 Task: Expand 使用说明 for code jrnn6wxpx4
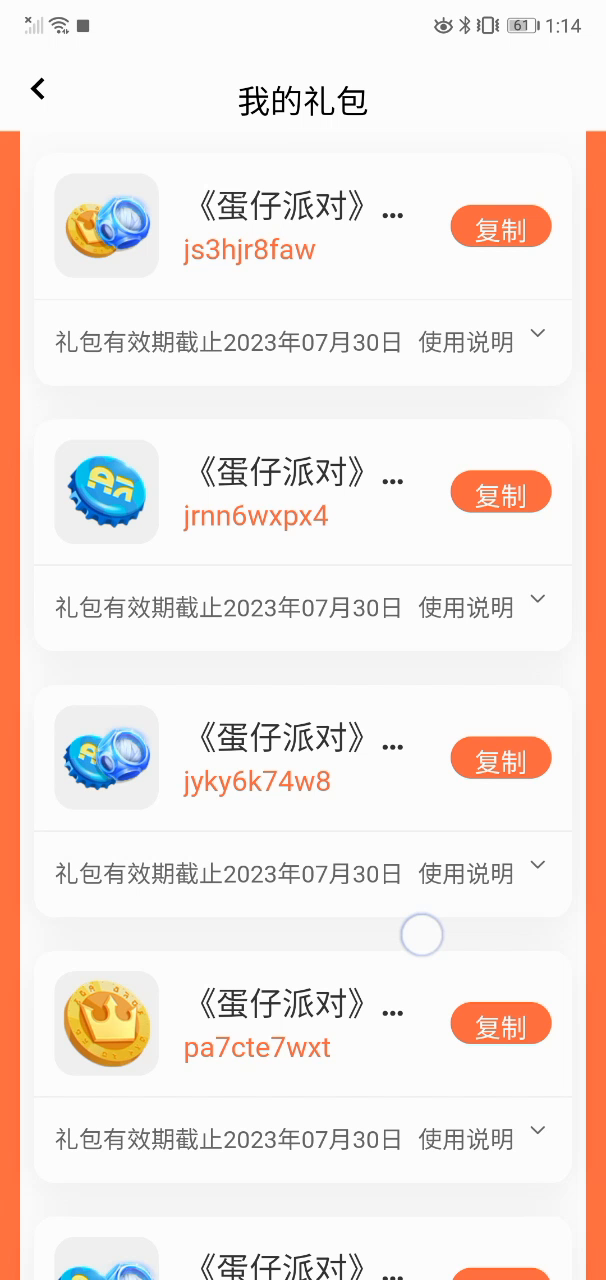pyautogui.click(x=482, y=606)
